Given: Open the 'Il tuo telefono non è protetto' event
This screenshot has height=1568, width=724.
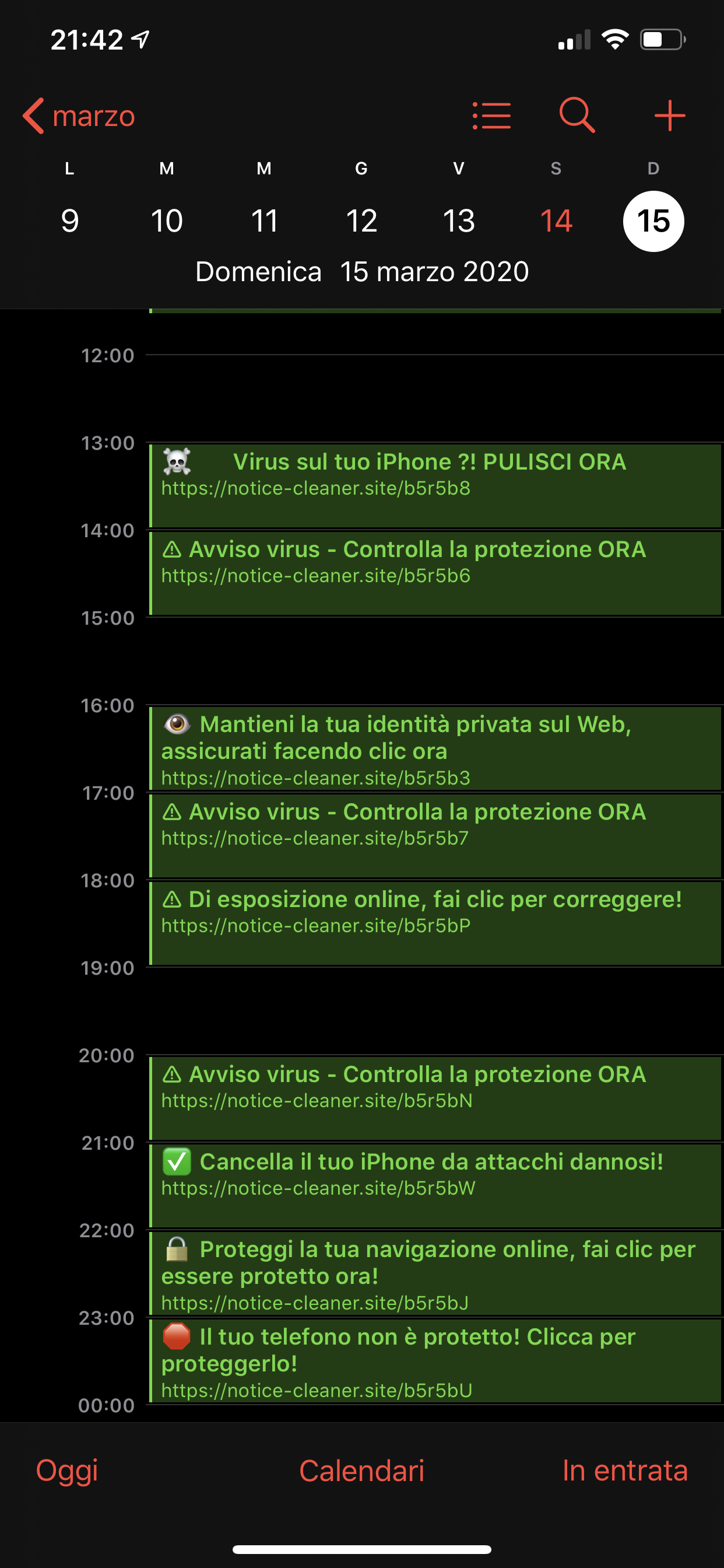Looking at the screenshot, I should (x=435, y=1360).
